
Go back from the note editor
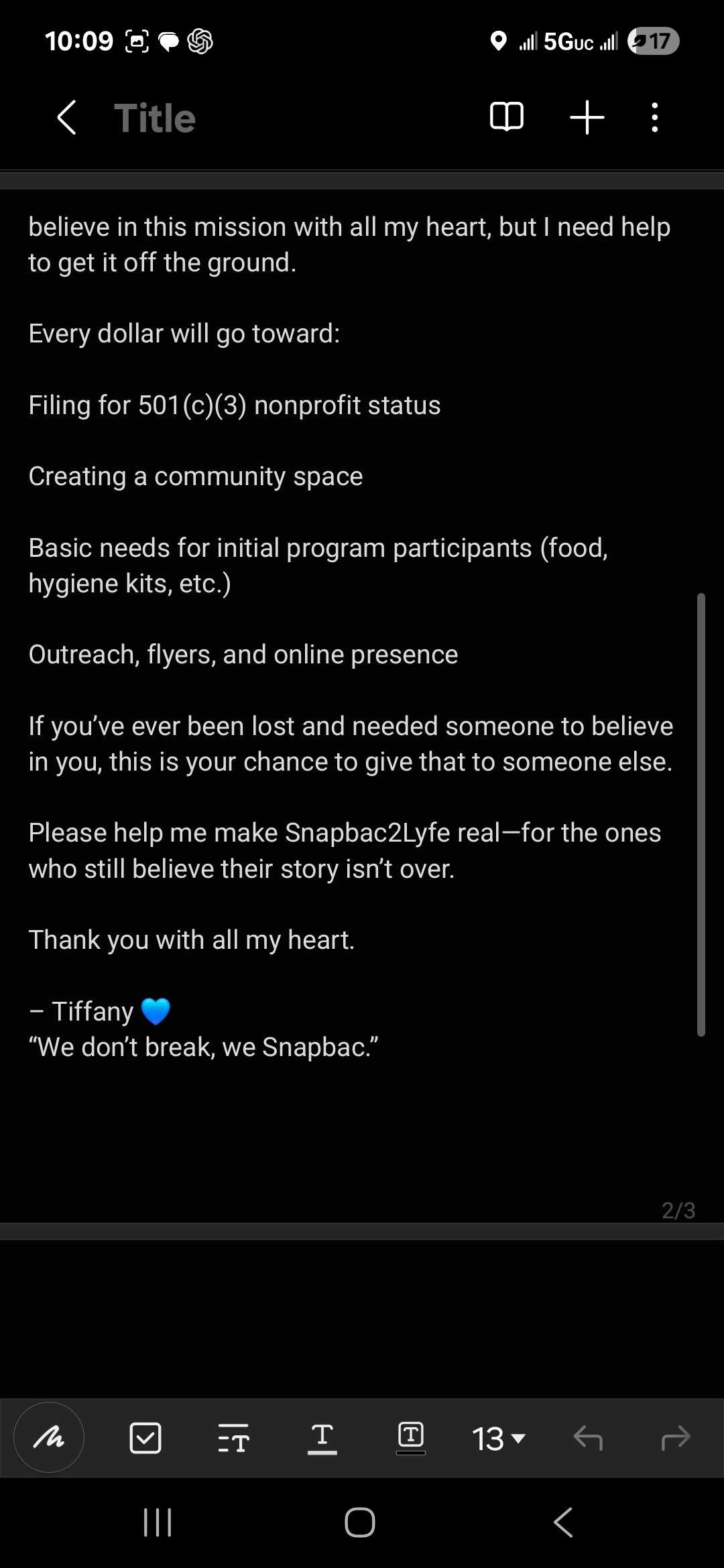66,118
